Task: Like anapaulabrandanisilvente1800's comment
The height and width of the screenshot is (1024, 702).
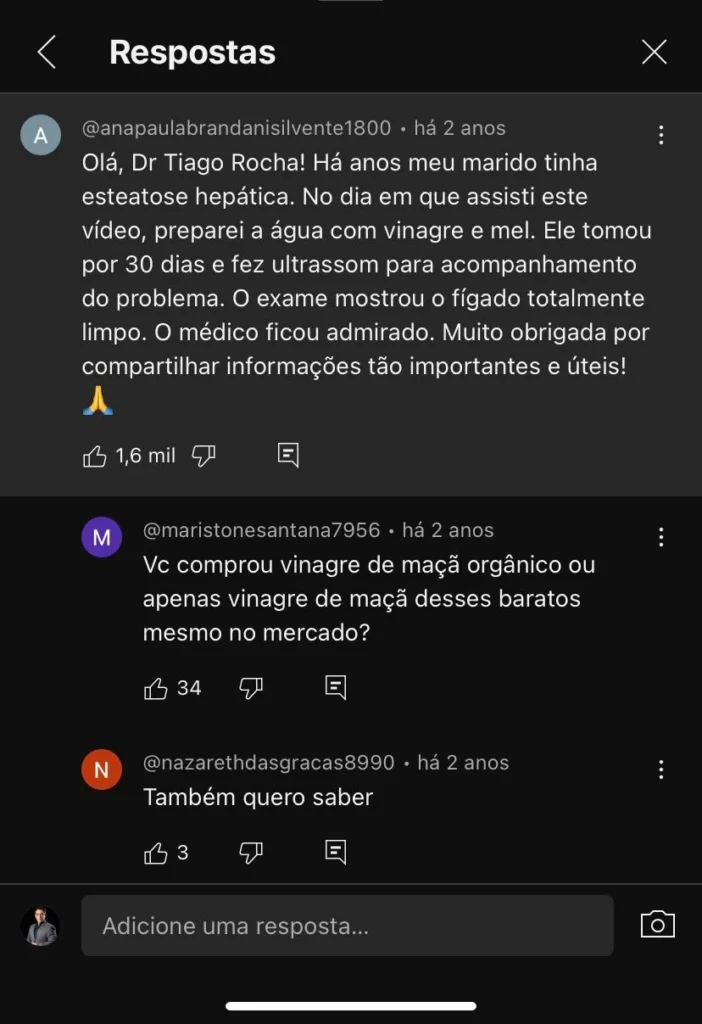Action: (x=95, y=456)
